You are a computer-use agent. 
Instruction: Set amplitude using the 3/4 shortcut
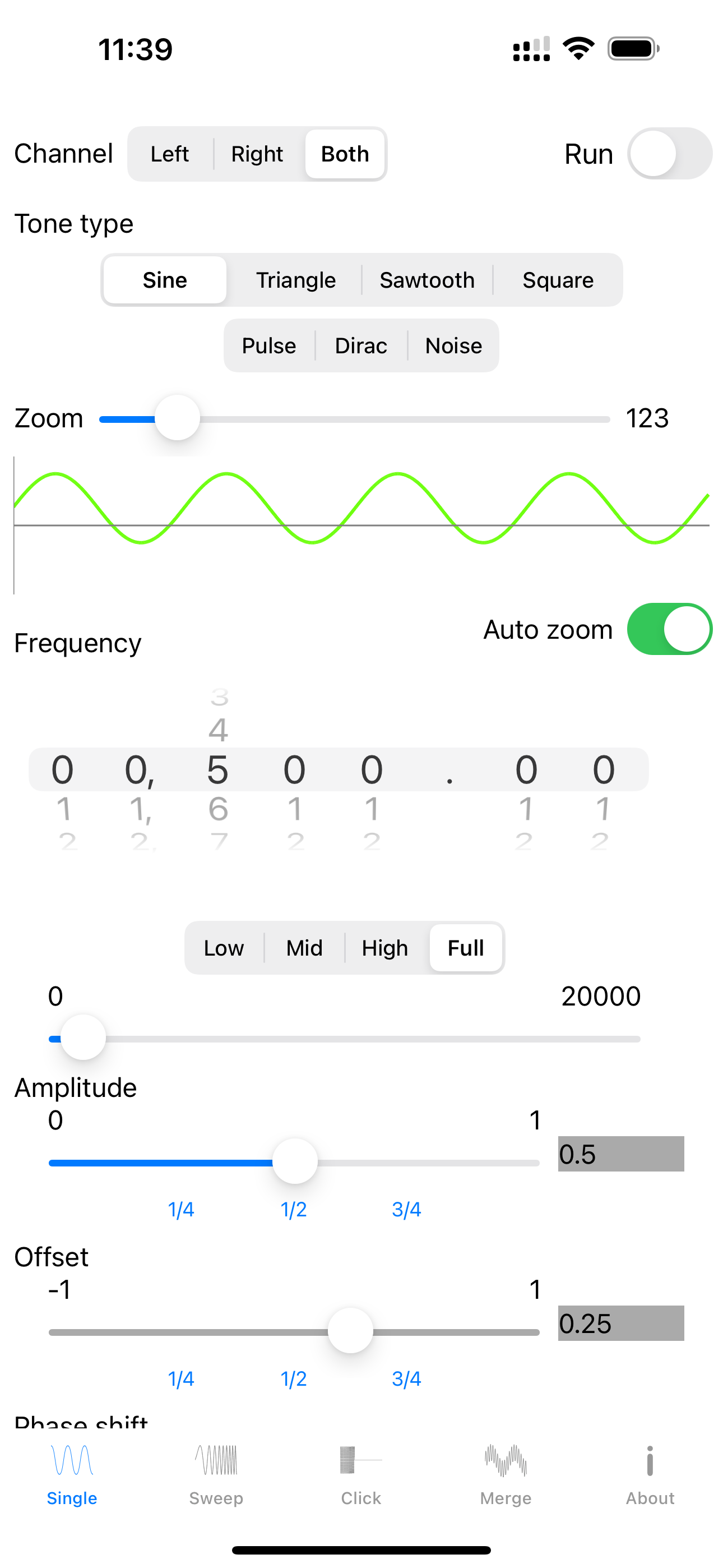[406, 1209]
